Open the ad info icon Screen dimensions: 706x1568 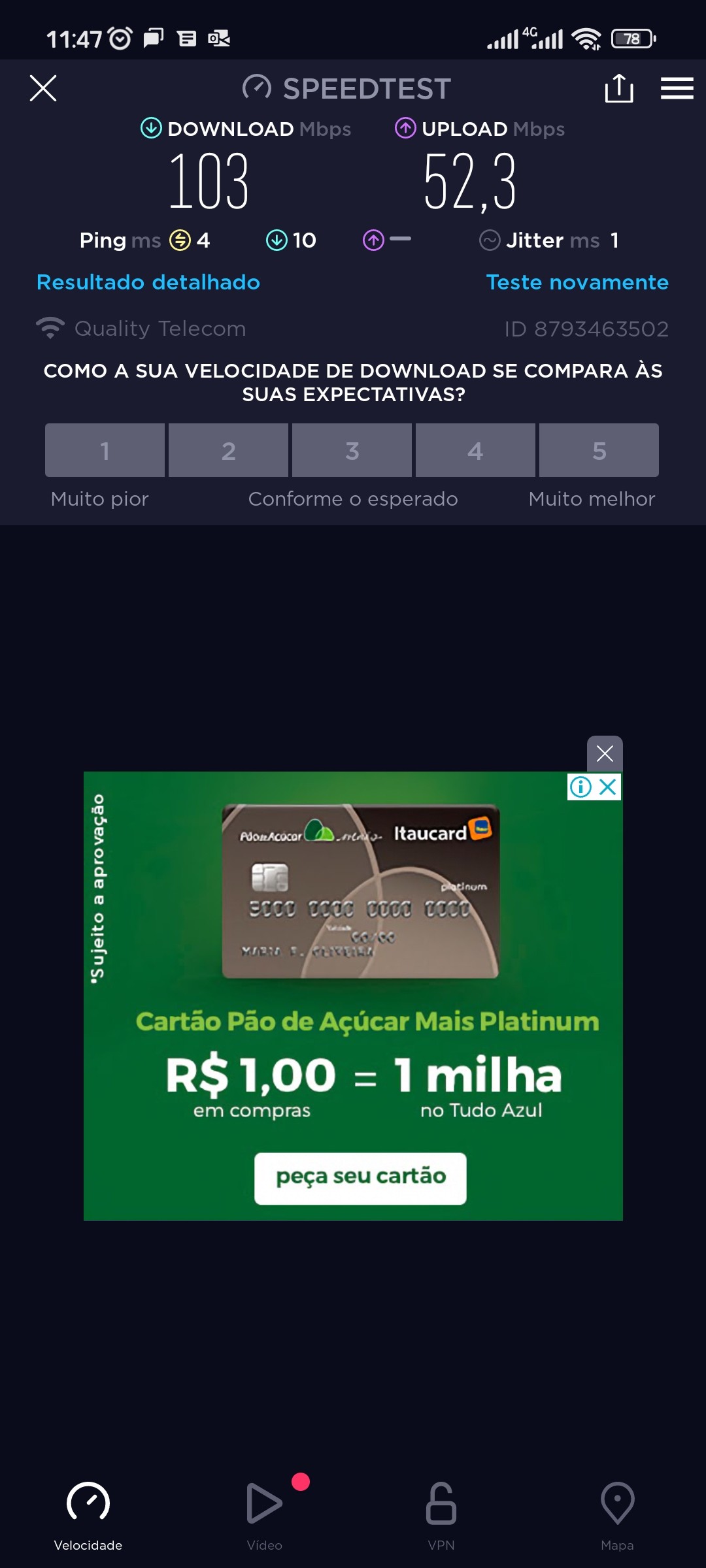tap(580, 787)
